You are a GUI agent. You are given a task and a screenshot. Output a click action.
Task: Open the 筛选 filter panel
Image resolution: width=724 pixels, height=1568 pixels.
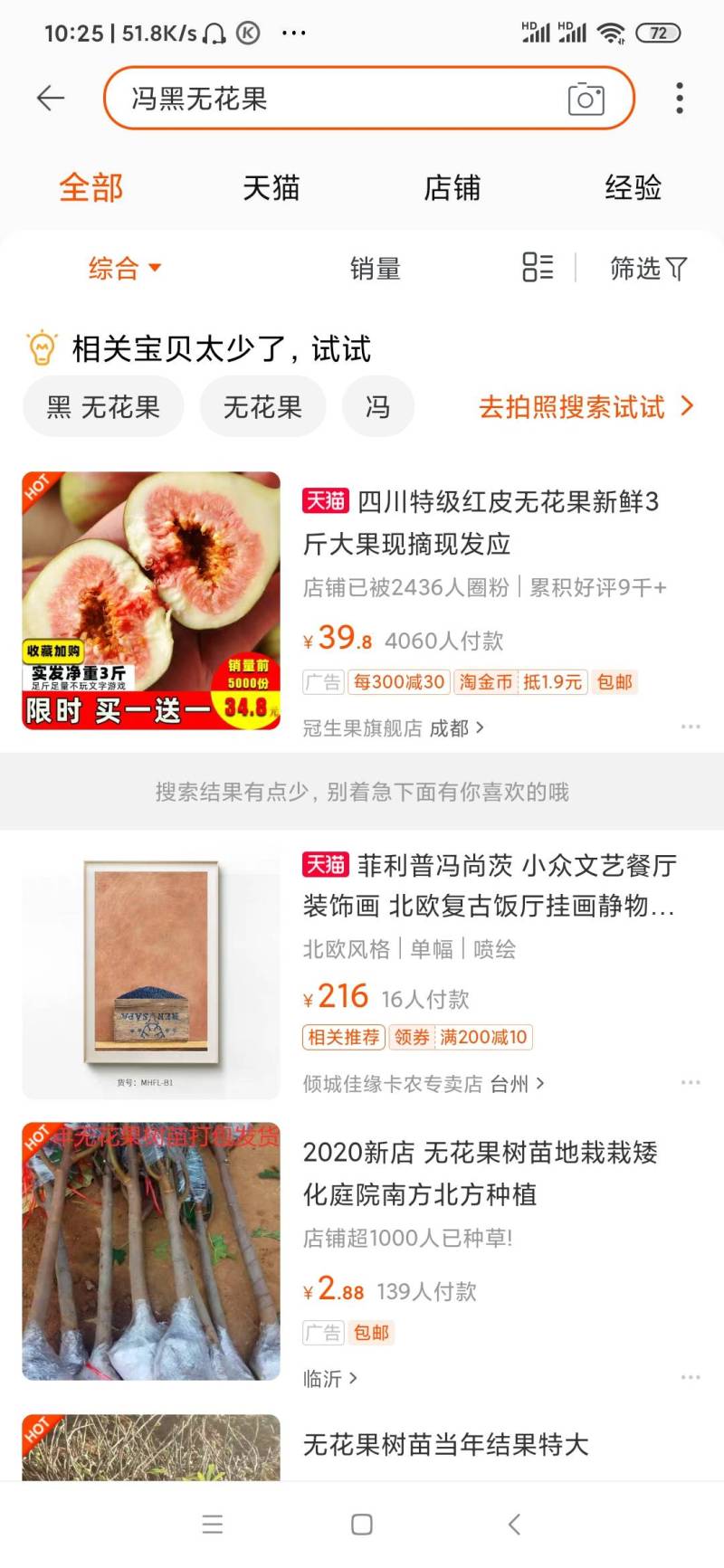(x=648, y=268)
